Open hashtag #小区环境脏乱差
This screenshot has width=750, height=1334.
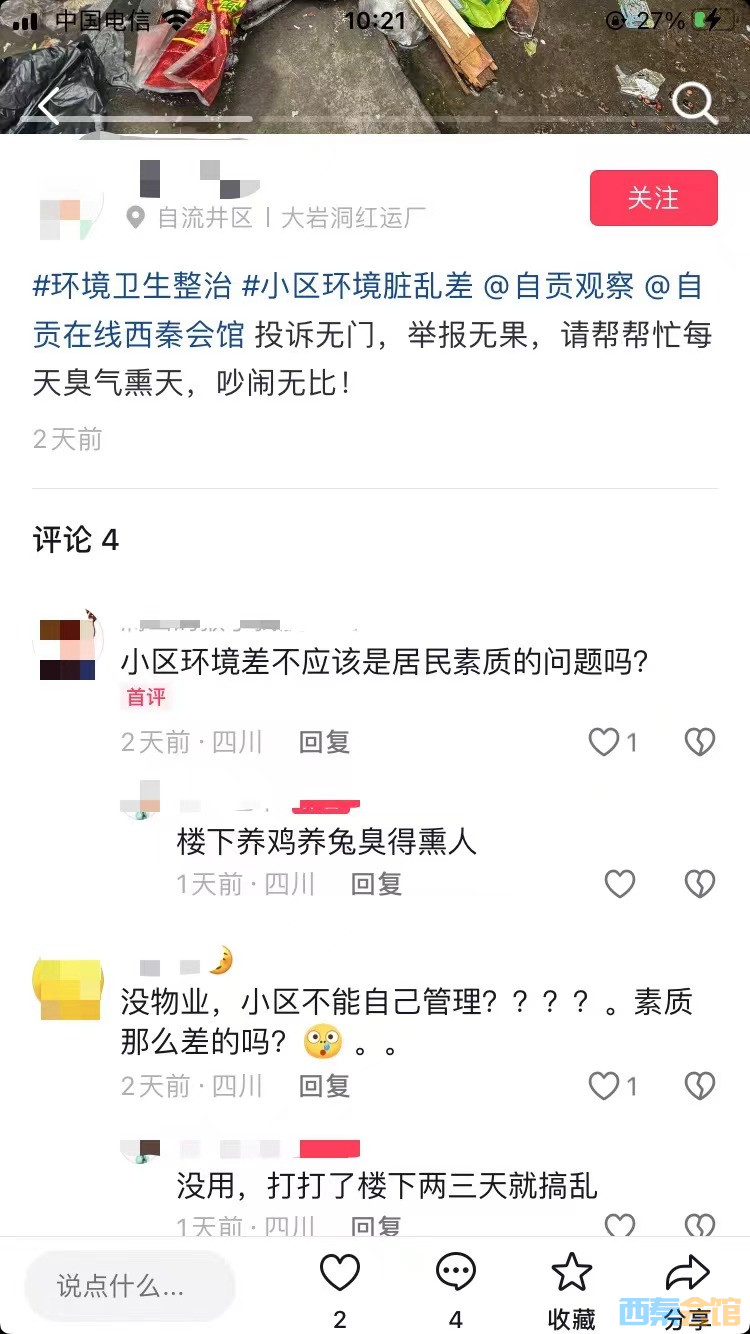pos(357,286)
